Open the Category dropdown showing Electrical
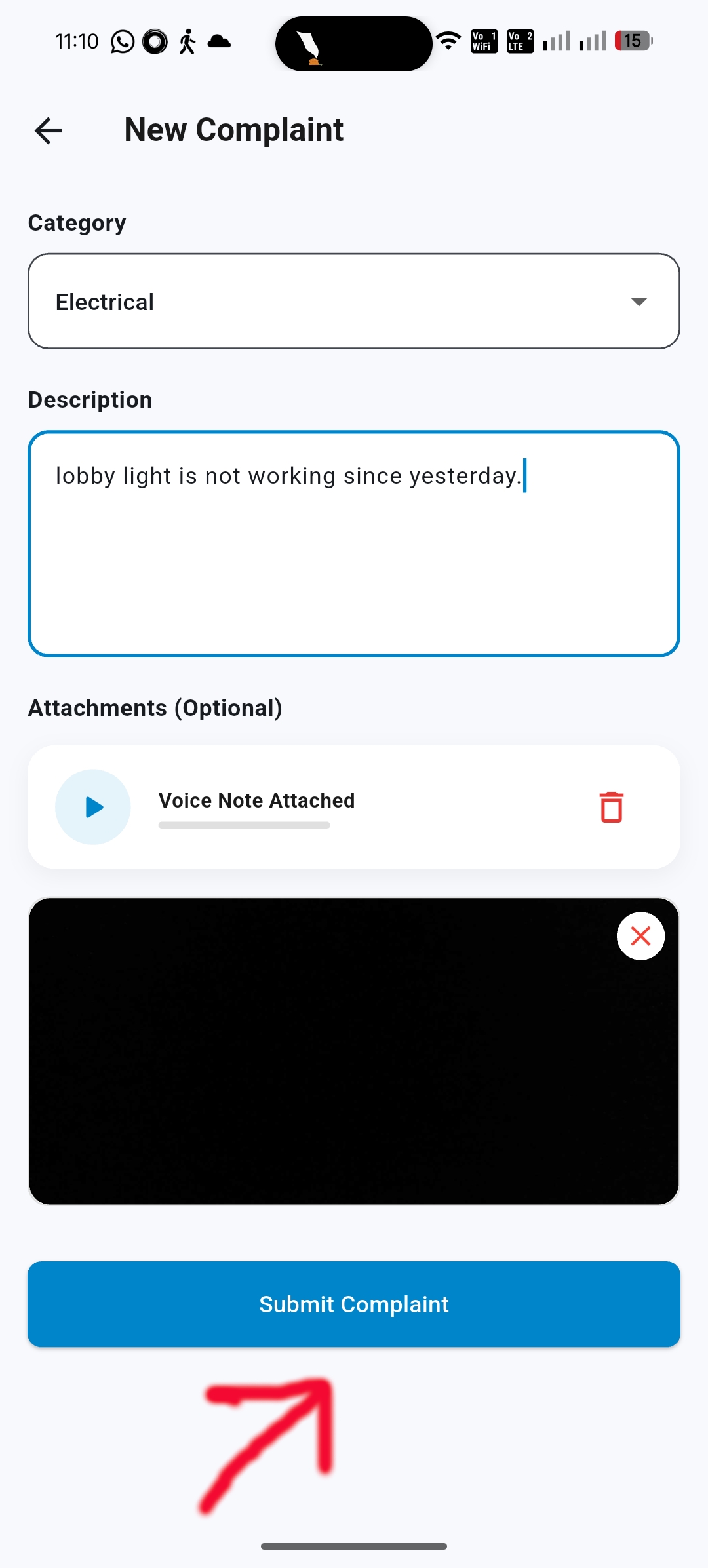Viewport: 708px width, 1568px height. pos(354,302)
